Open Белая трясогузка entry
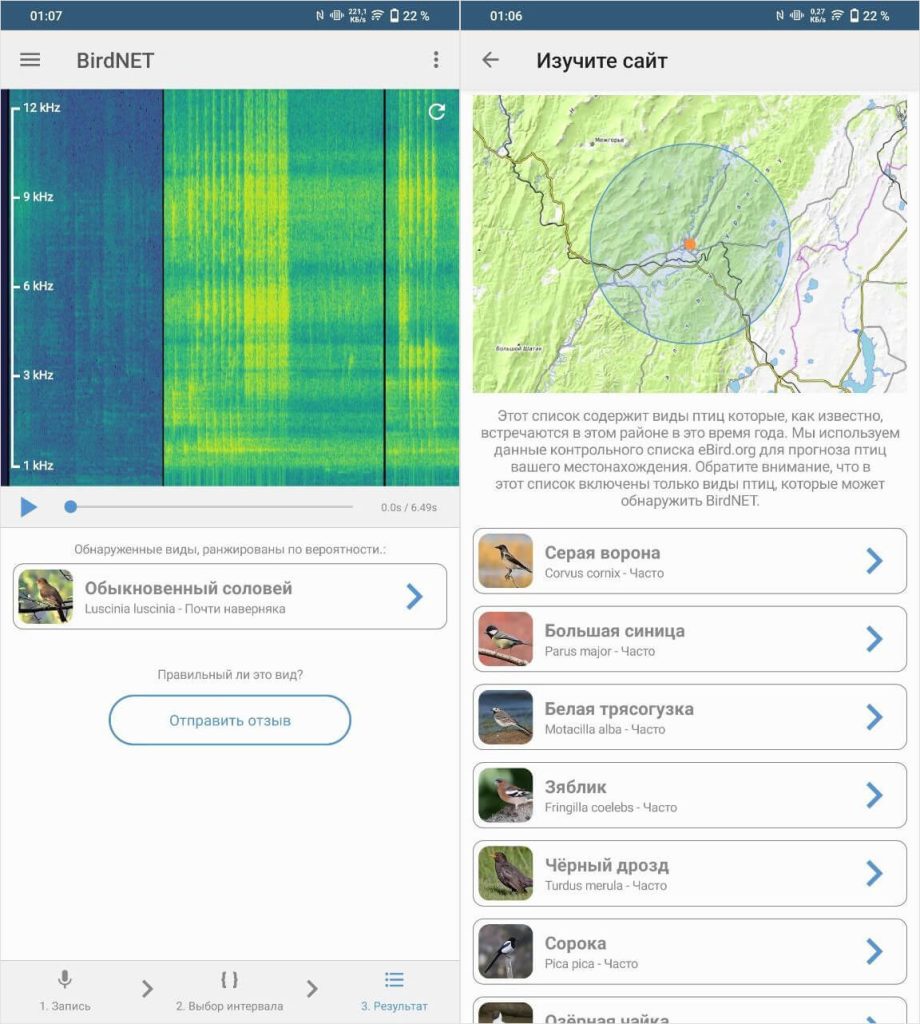The height and width of the screenshot is (1024, 920). tap(689, 717)
